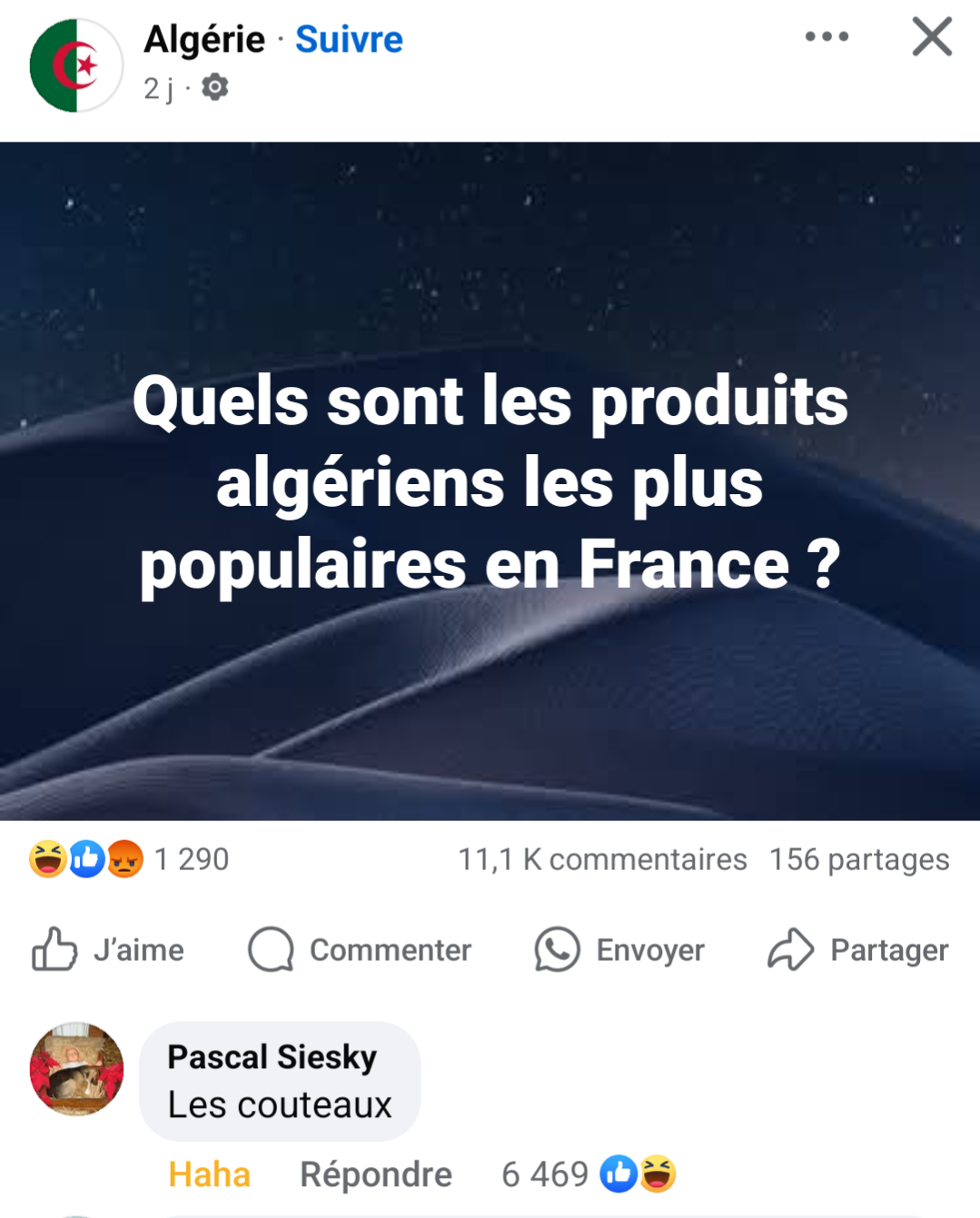This screenshot has height=1218, width=980.
Task: Change the Haha reaction on Pascal's comment
Action: click(209, 1174)
